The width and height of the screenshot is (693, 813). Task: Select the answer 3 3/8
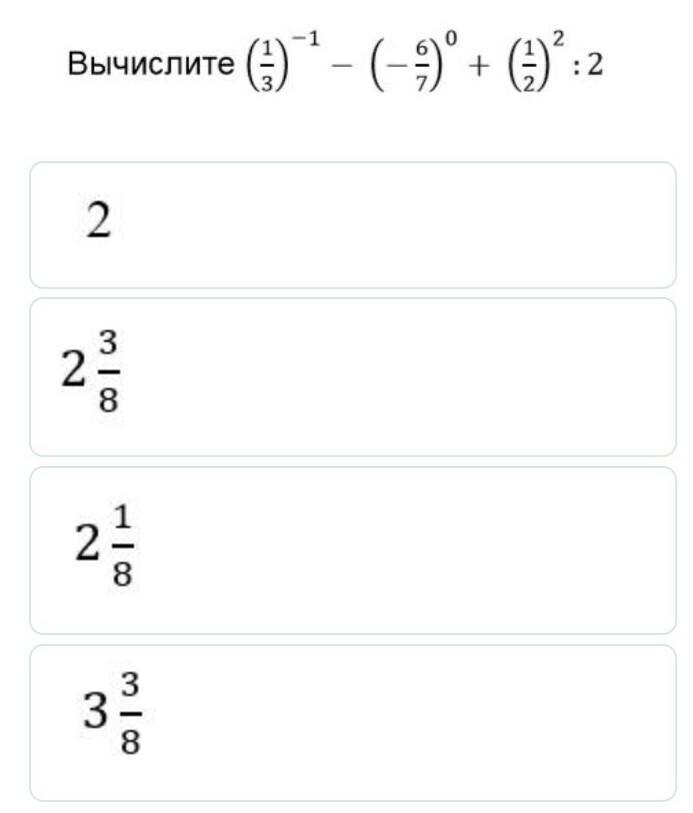pyautogui.click(x=352, y=721)
